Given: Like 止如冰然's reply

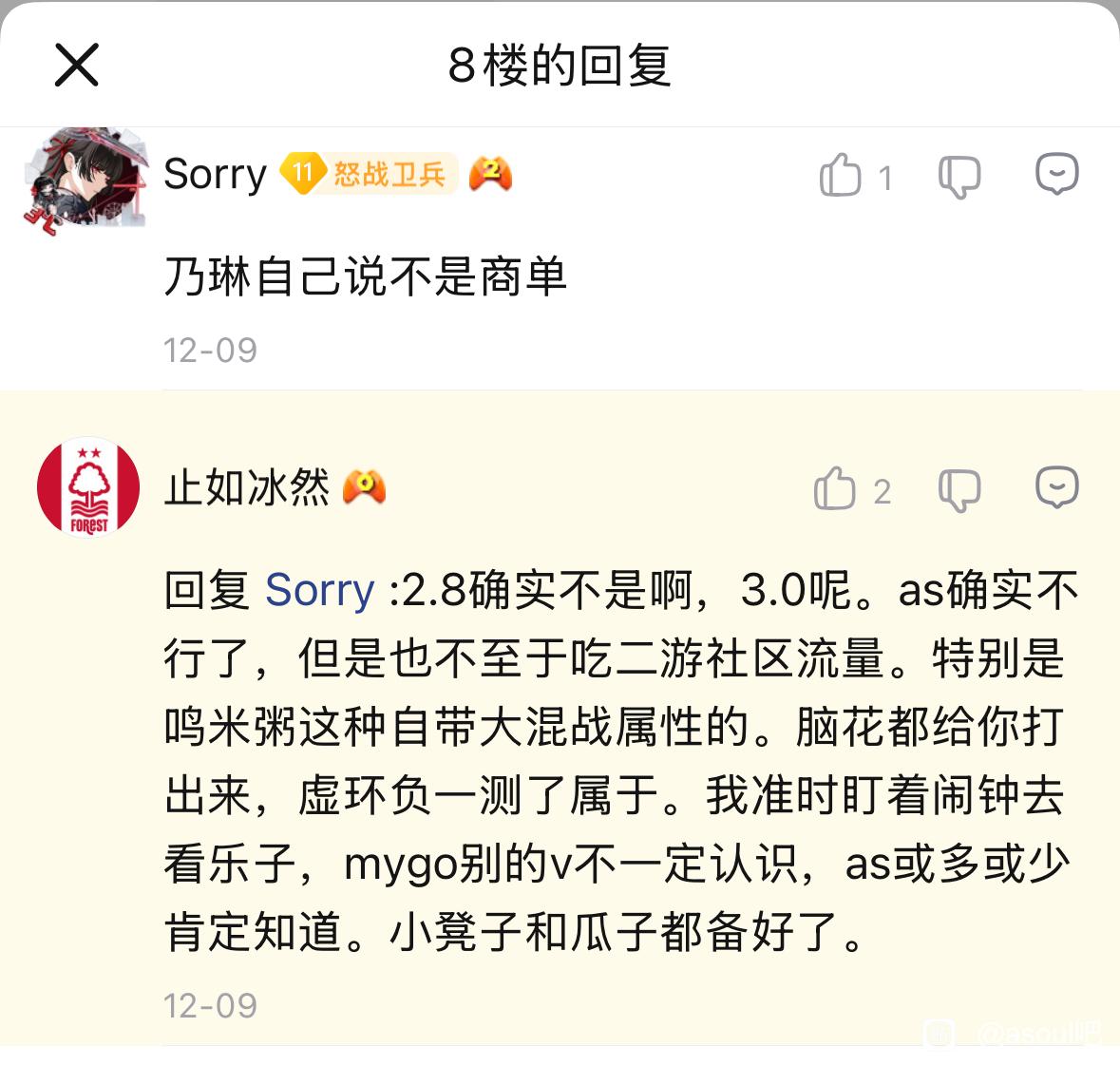Looking at the screenshot, I should [836, 489].
